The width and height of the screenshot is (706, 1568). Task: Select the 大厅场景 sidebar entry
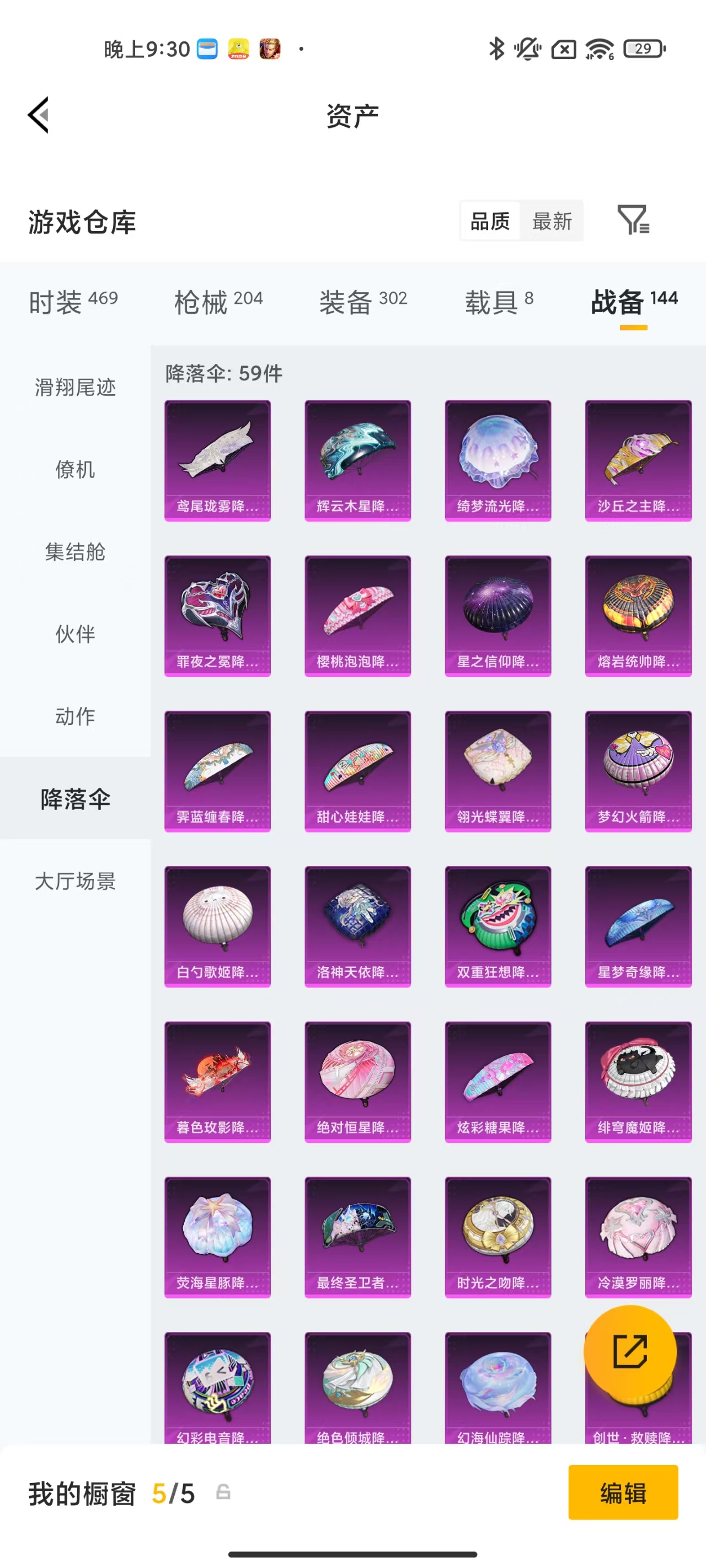click(x=74, y=883)
